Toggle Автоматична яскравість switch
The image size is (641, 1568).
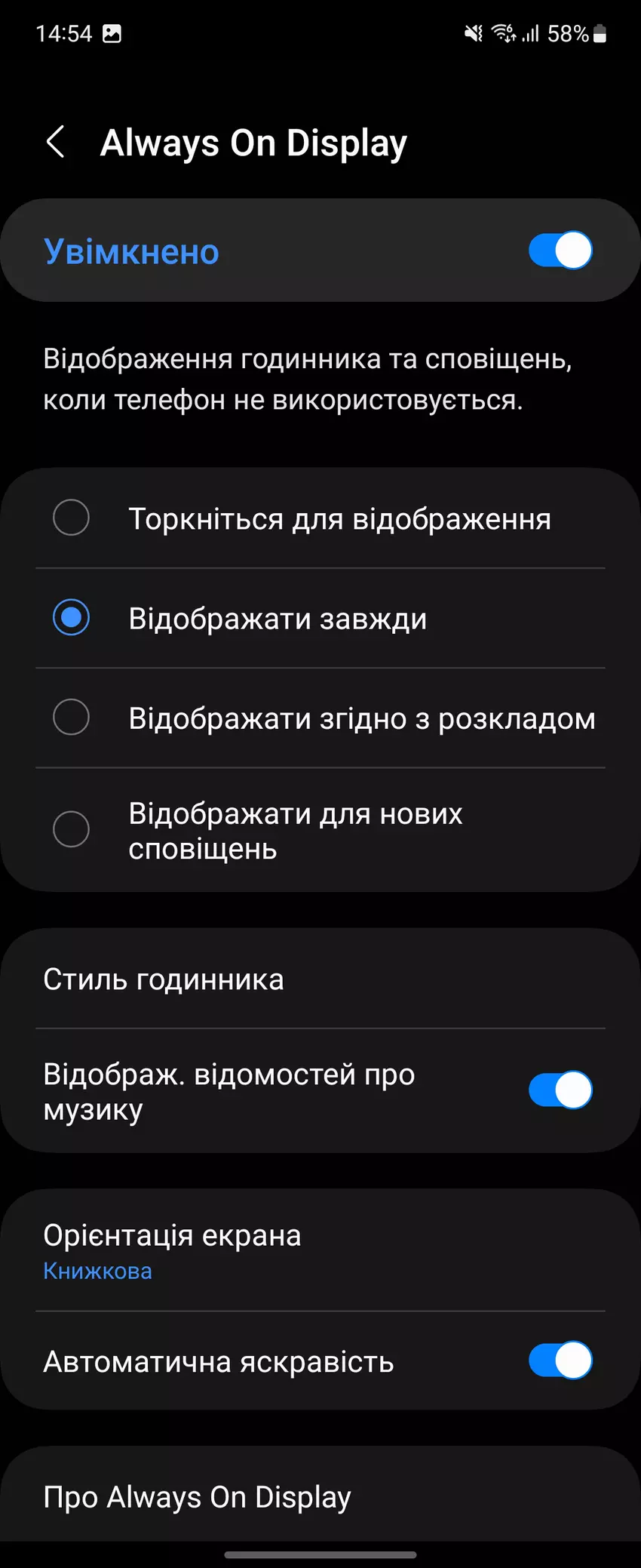(x=560, y=1360)
